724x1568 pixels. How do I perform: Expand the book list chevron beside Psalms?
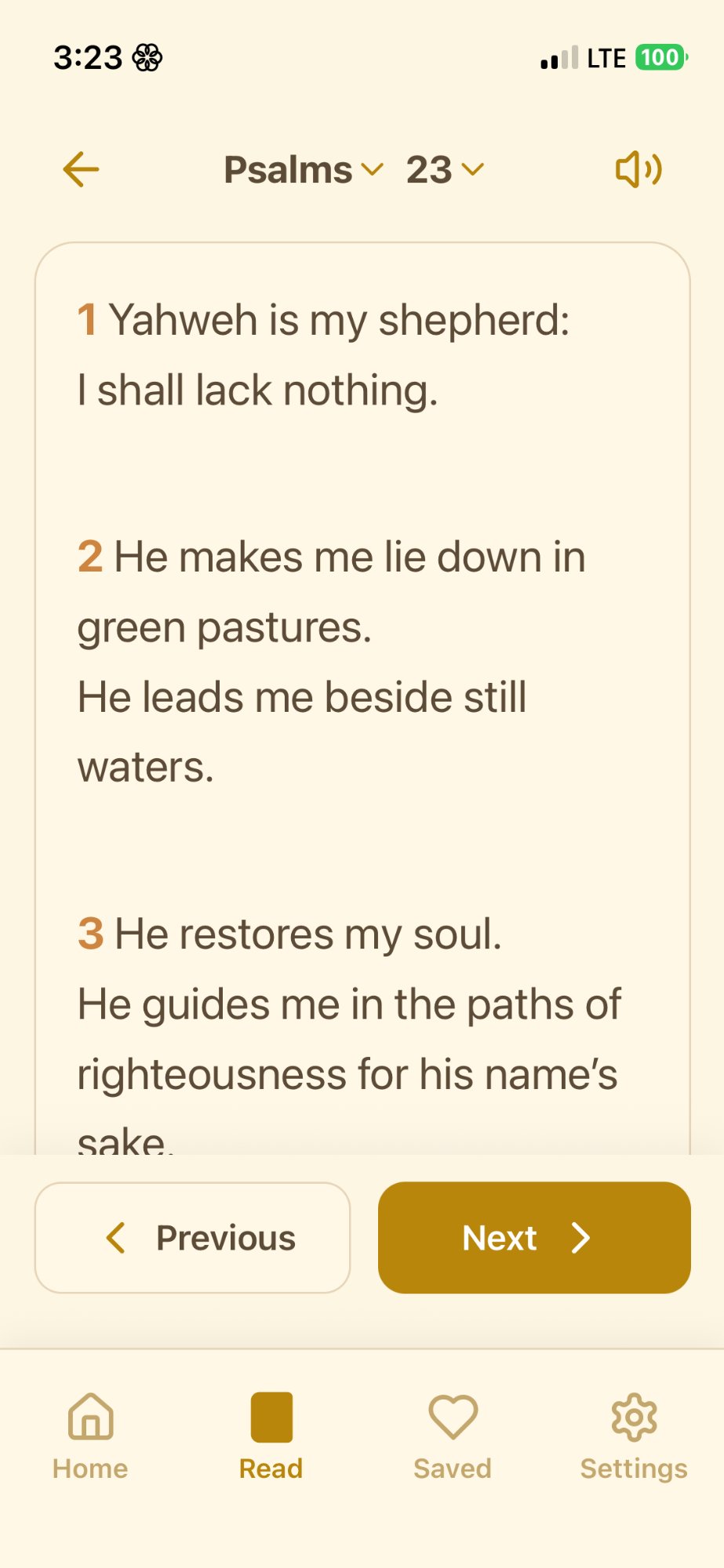tap(373, 171)
